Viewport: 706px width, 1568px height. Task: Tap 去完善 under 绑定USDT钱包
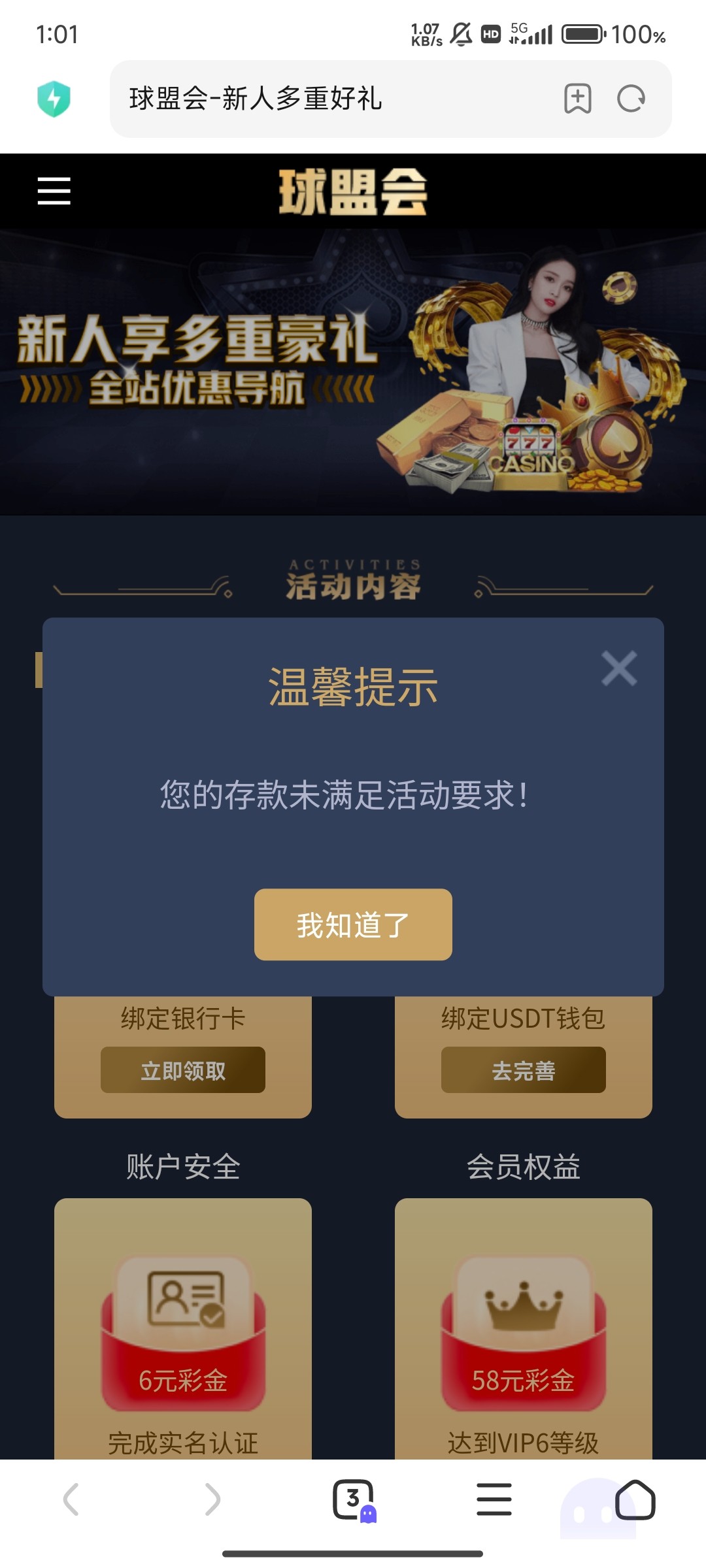tap(524, 1070)
